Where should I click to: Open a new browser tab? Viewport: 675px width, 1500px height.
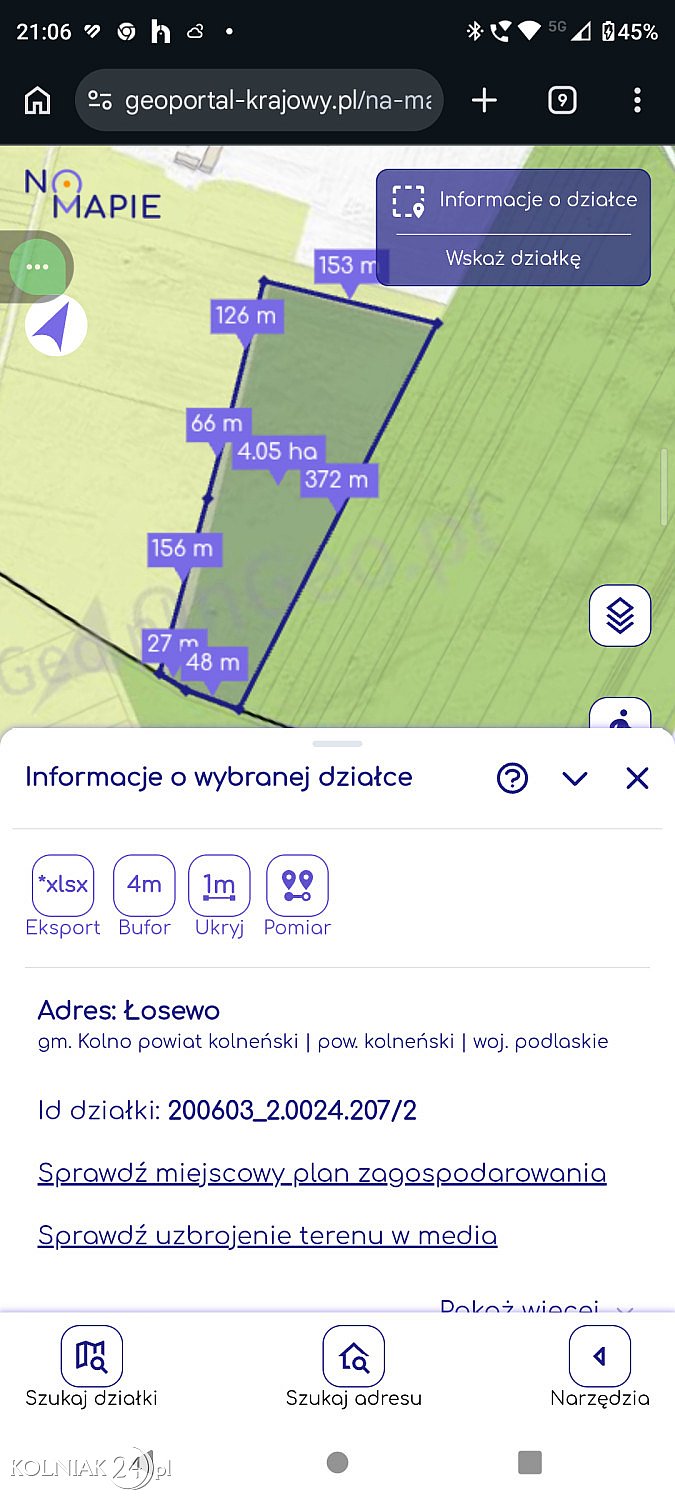point(484,101)
